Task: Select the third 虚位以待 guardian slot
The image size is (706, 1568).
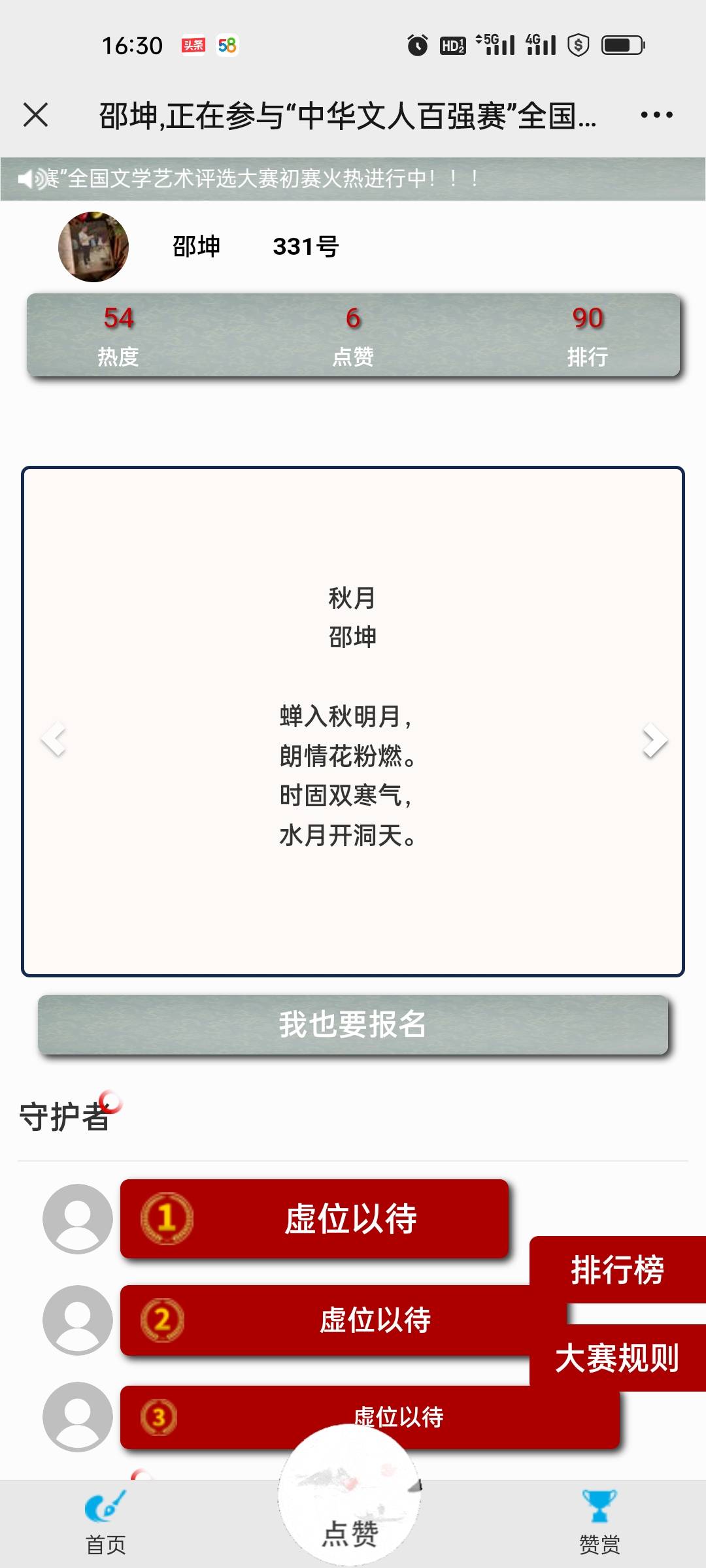Action: coord(370,1417)
